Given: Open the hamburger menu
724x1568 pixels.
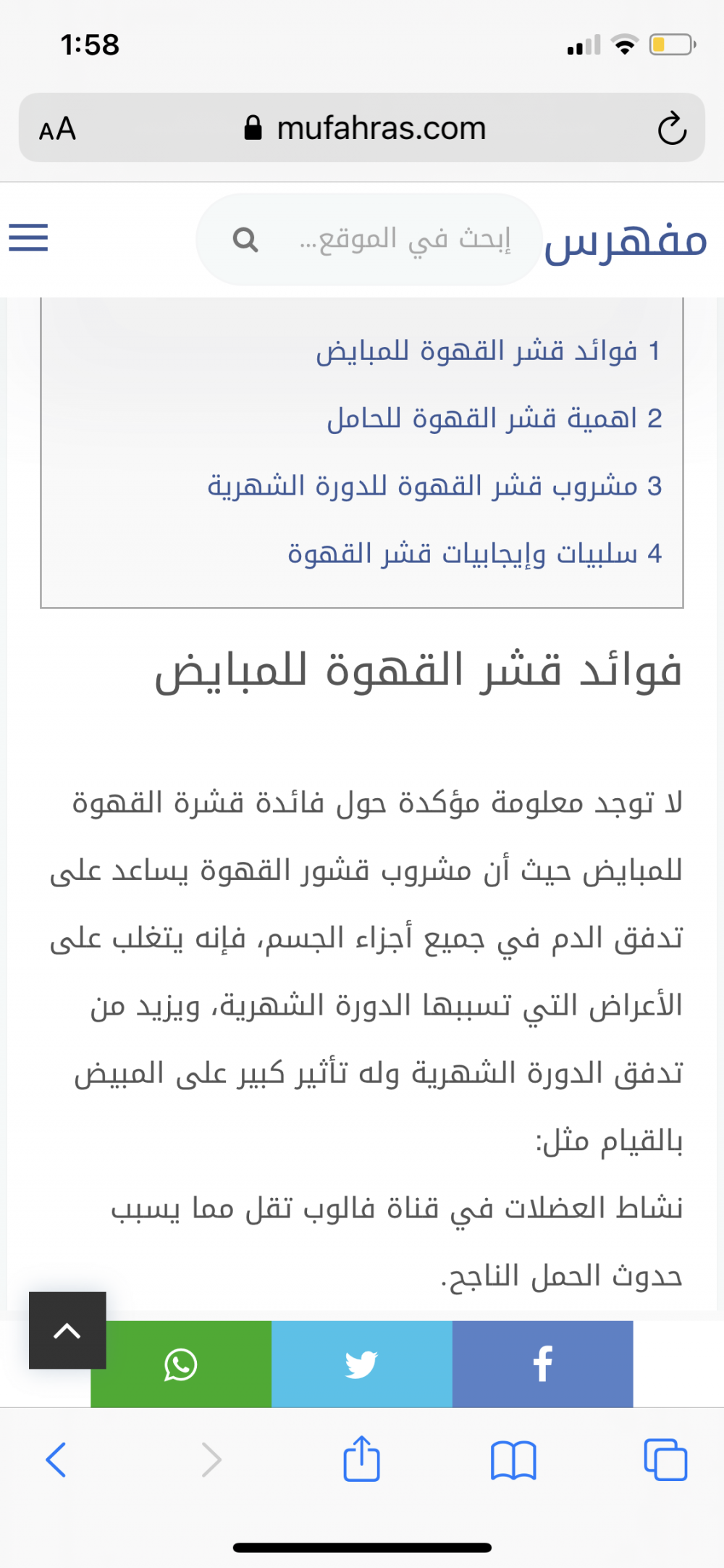Looking at the screenshot, I should [x=28, y=238].
